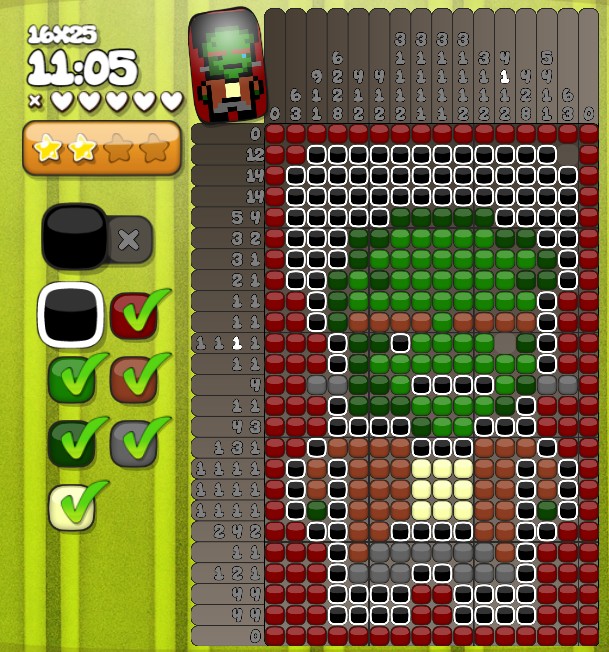This screenshot has height=652, width=609.
Task: Select the black color swatch
Action: pyautogui.click(x=70, y=315)
